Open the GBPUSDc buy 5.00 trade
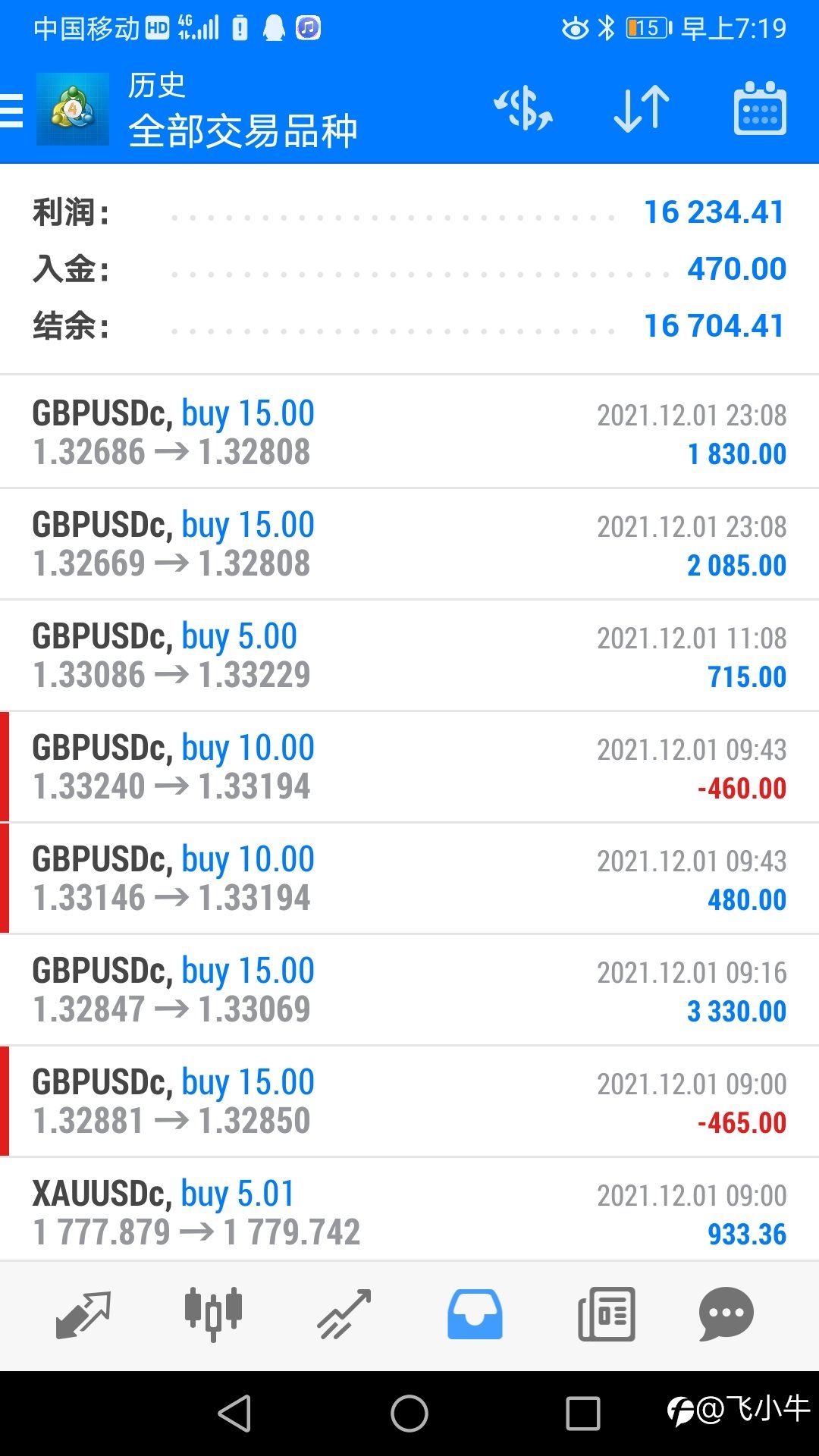Viewport: 819px width, 1456px height. pos(409,655)
